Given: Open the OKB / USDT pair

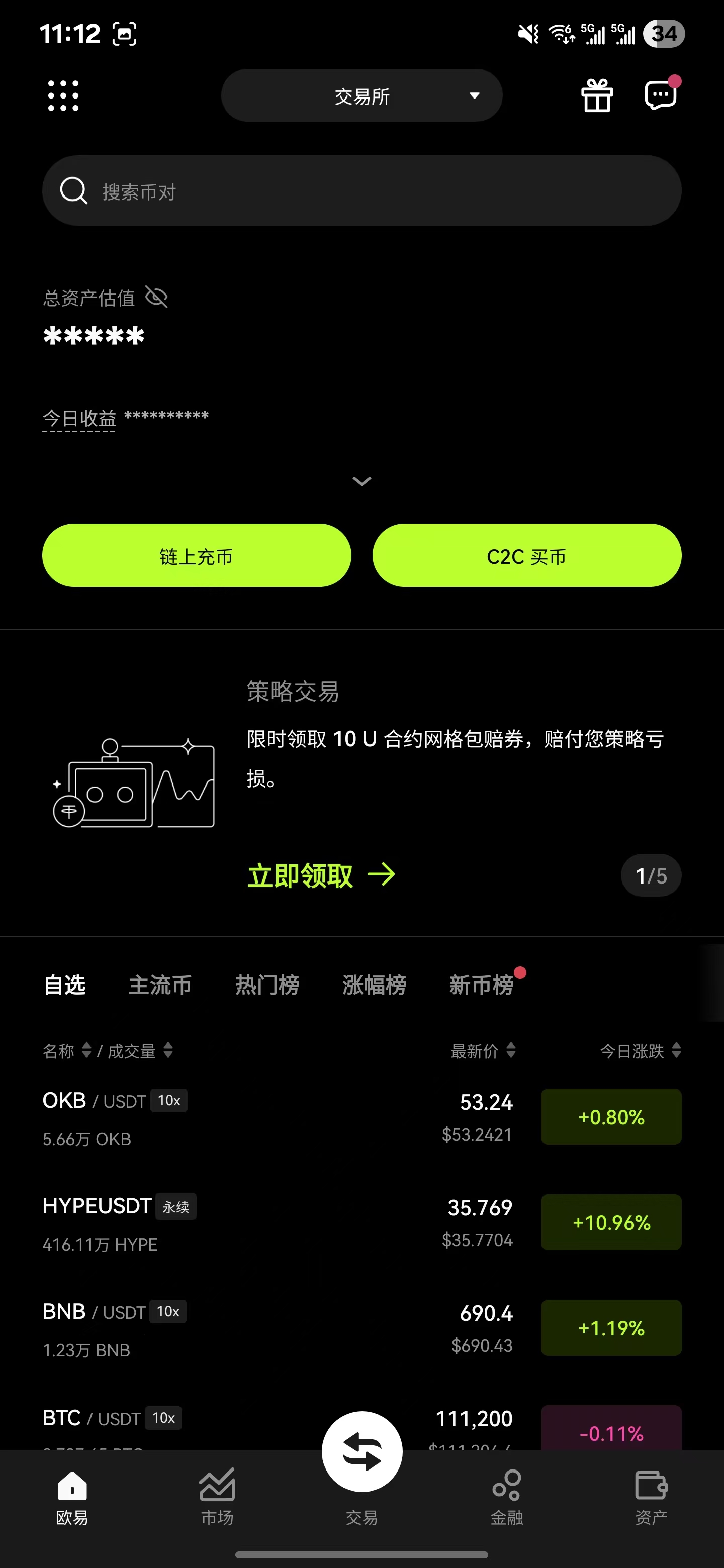Looking at the screenshot, I should click(243, 1118).
